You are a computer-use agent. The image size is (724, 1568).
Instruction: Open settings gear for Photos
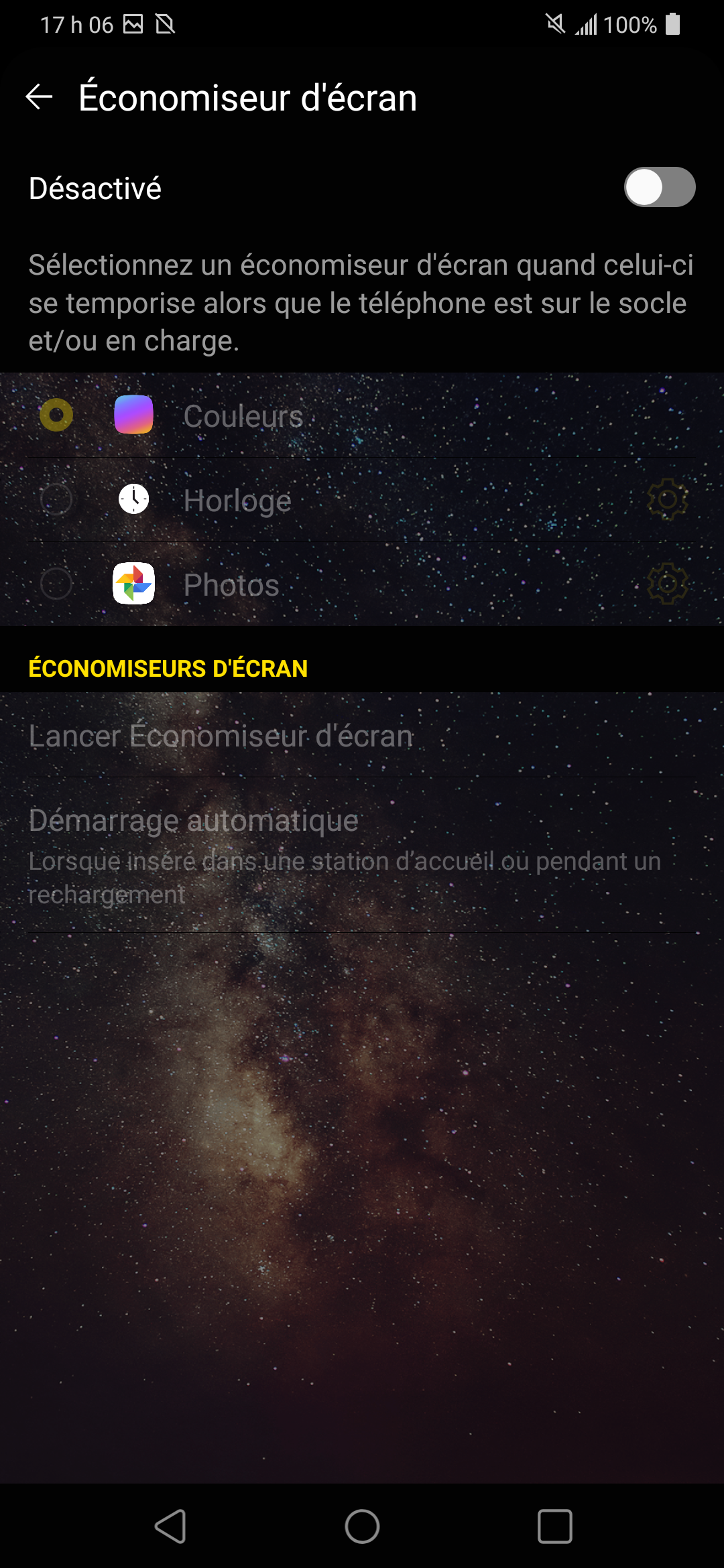click(667, 584)
